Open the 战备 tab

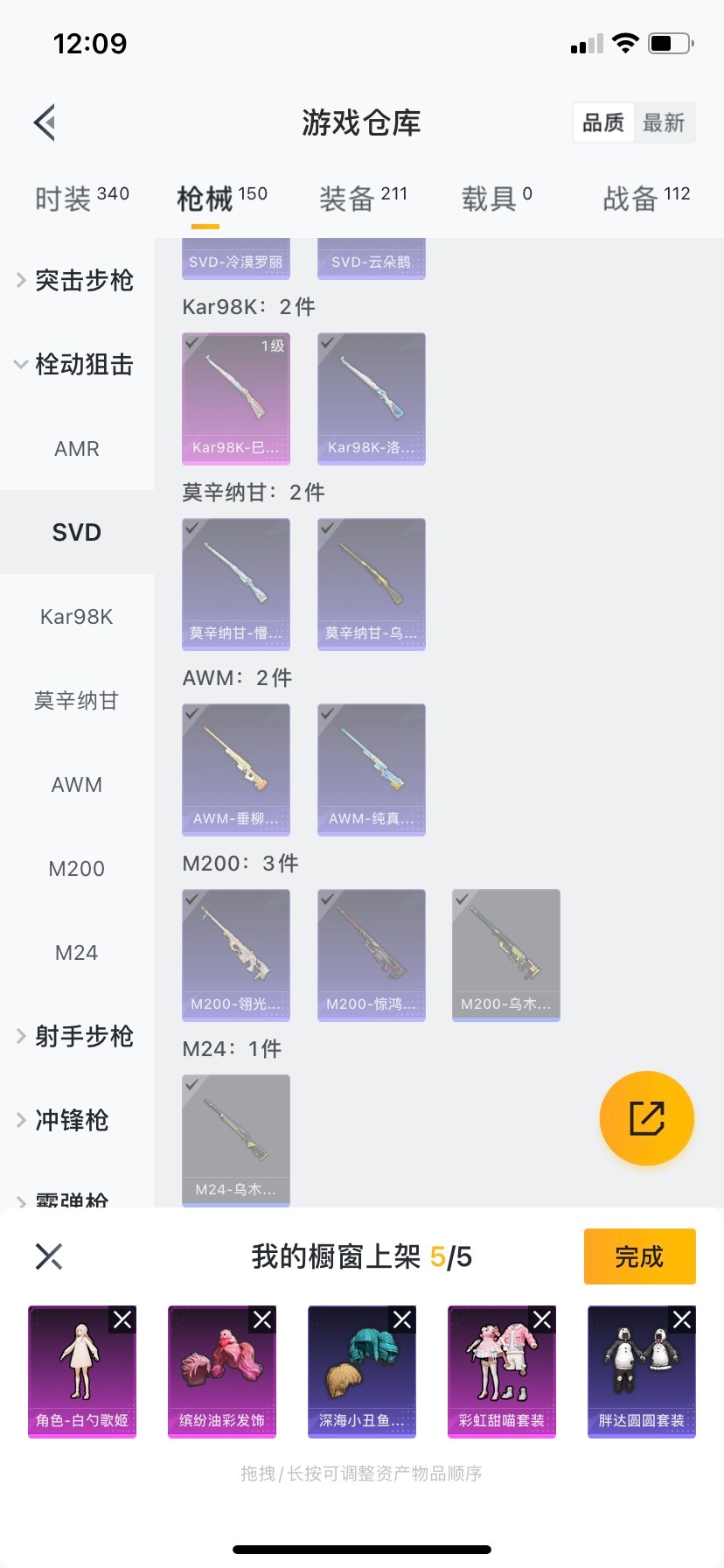(x=646, y=199)
